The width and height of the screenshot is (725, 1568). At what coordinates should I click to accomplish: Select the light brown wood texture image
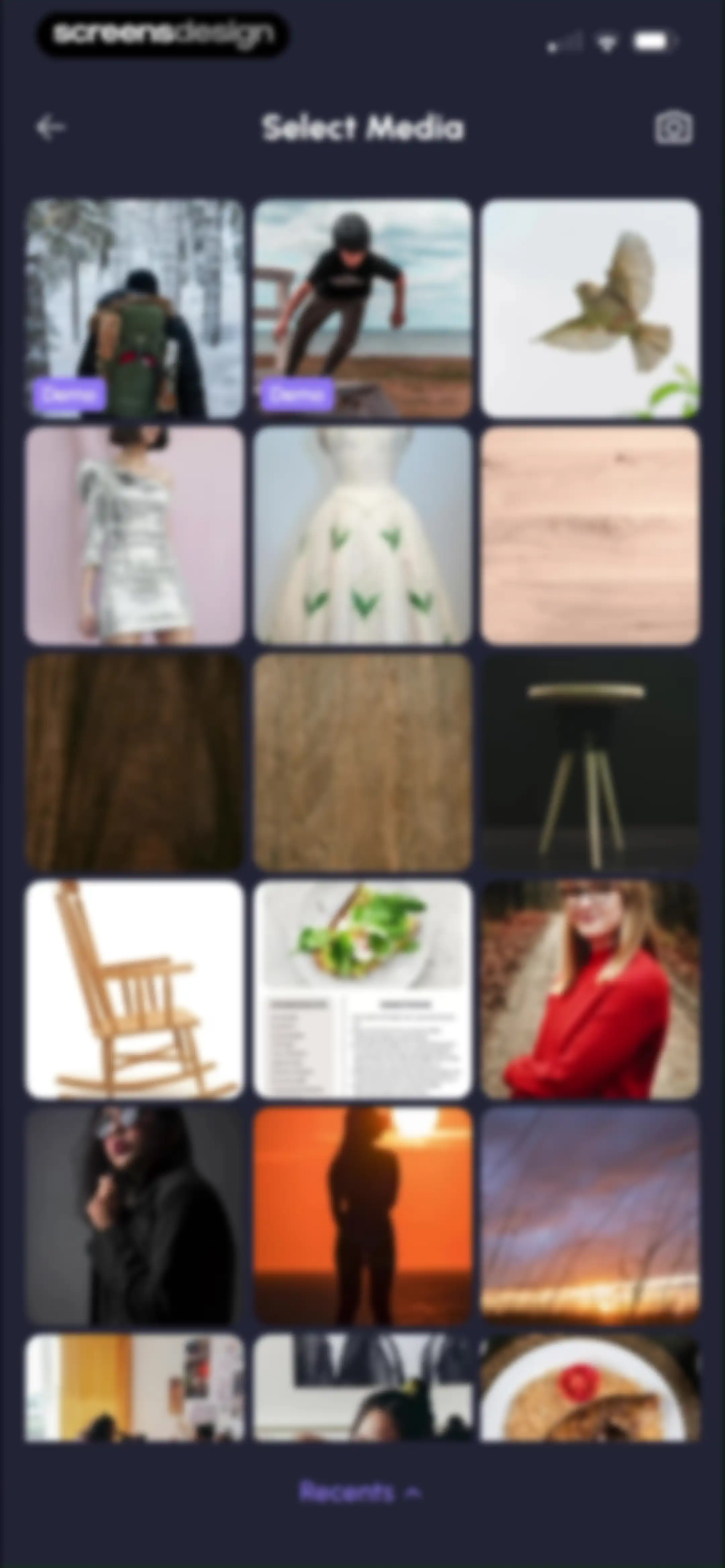pyautogui.click(x=362, y=763)
